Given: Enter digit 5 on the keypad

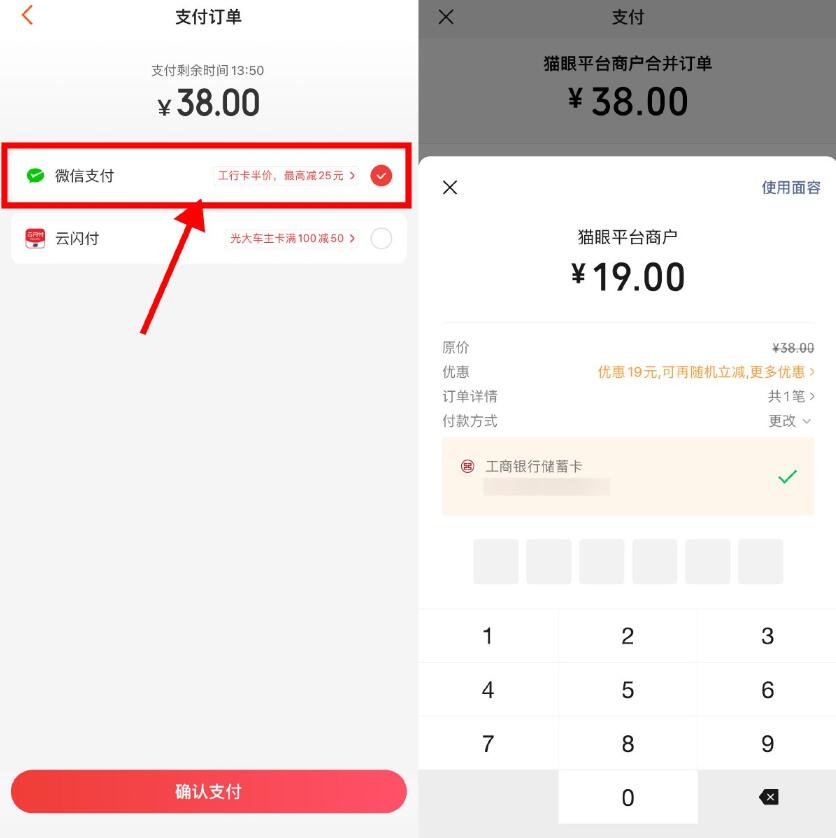Looking at the screenshot, I should pyautogui.click(x=628, y=690).
